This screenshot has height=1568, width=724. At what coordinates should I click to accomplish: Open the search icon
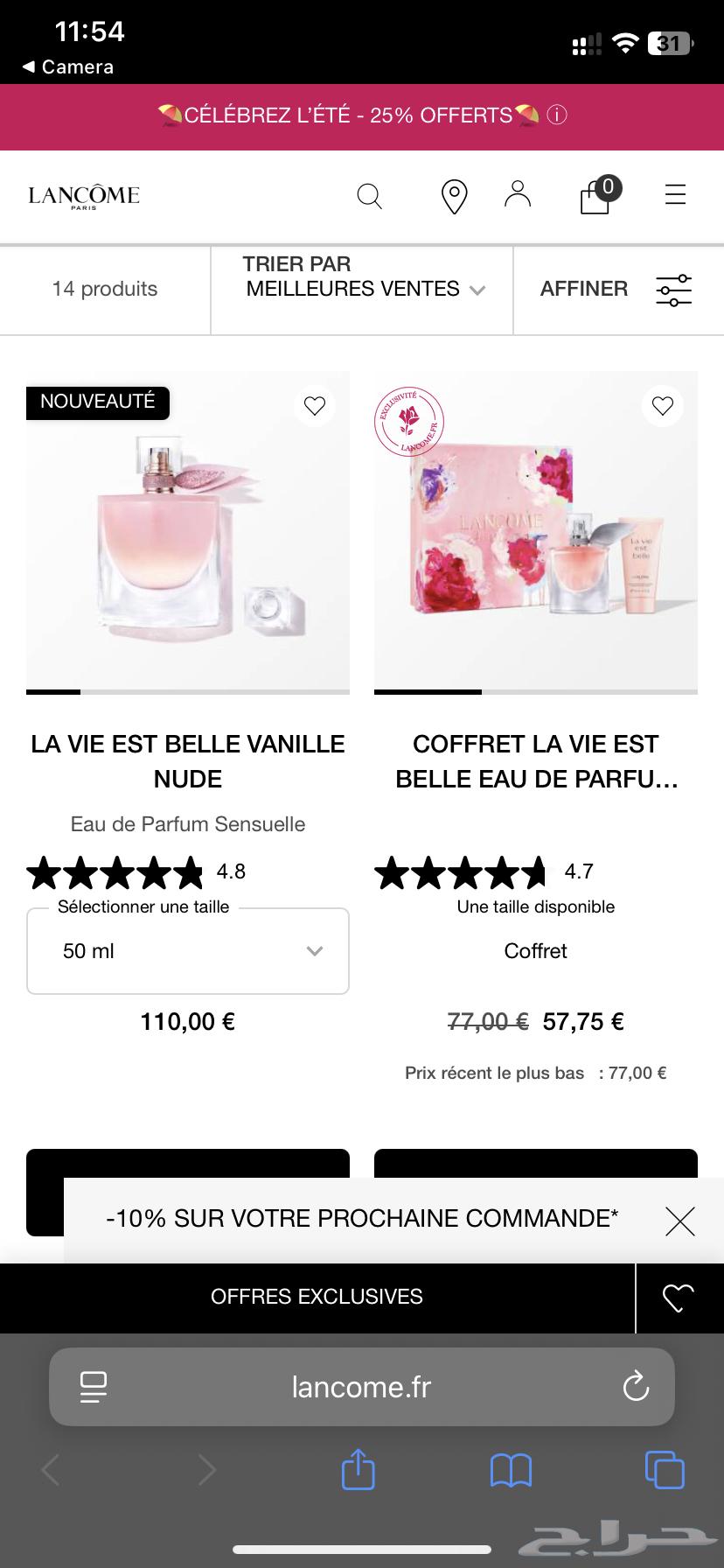pyautogui.click(x=369, y=195)
